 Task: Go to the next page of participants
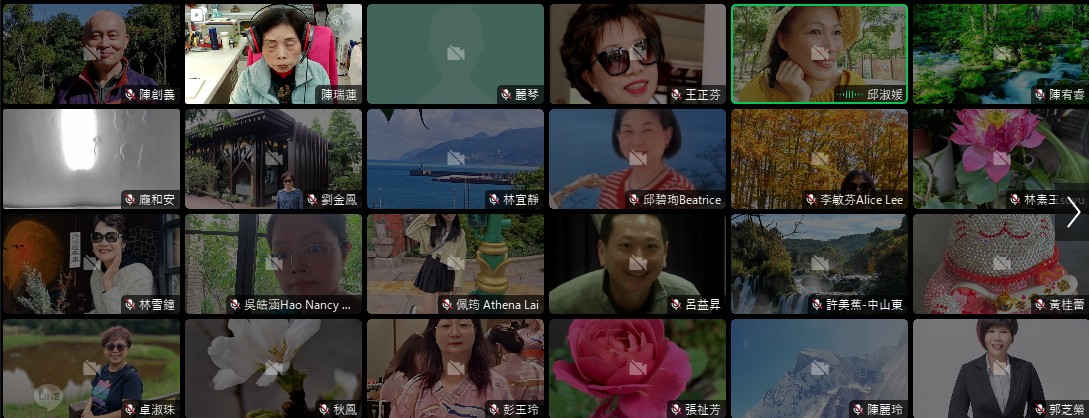click(x=1074, y=213)
